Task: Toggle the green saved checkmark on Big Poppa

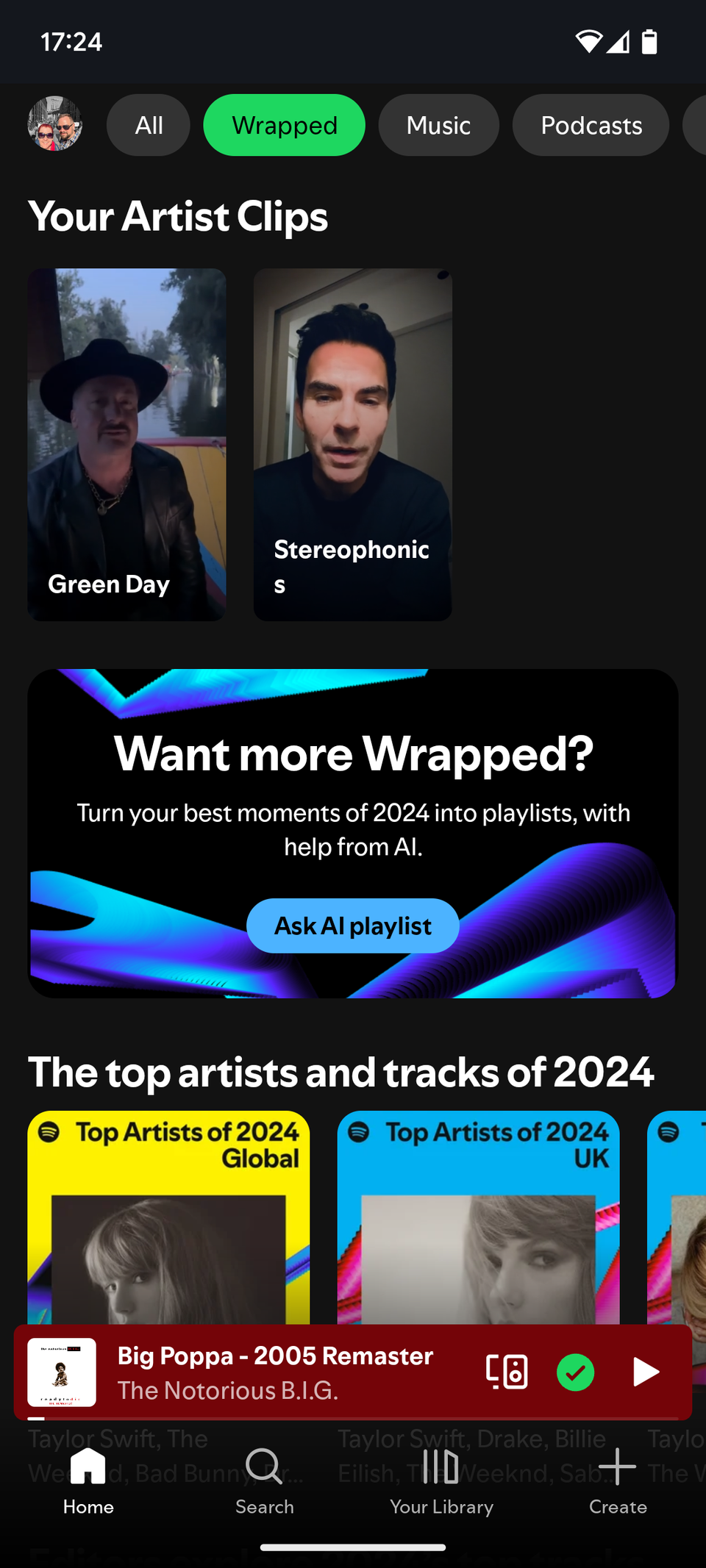Action: point(576,1372)
